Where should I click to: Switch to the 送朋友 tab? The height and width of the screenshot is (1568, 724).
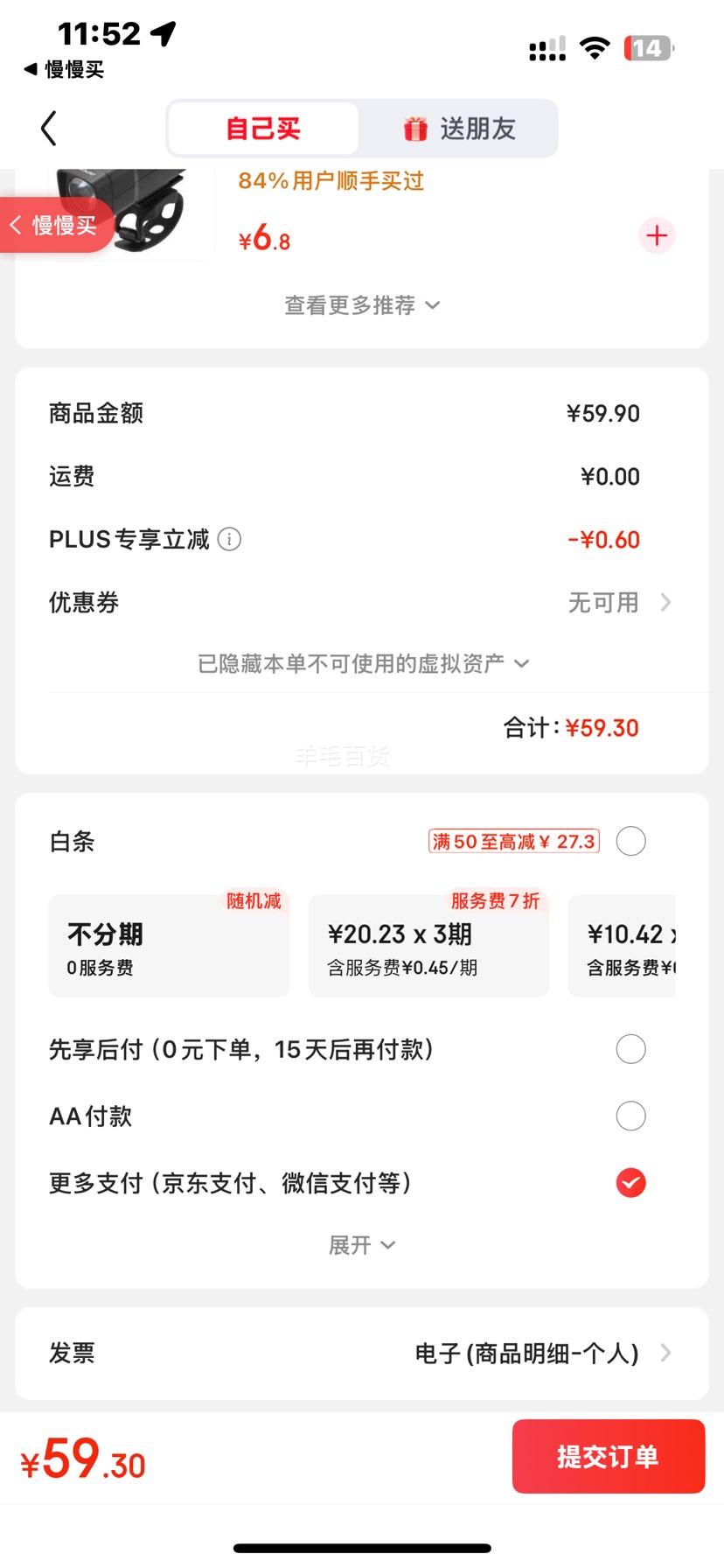click(x=459, y=129)
